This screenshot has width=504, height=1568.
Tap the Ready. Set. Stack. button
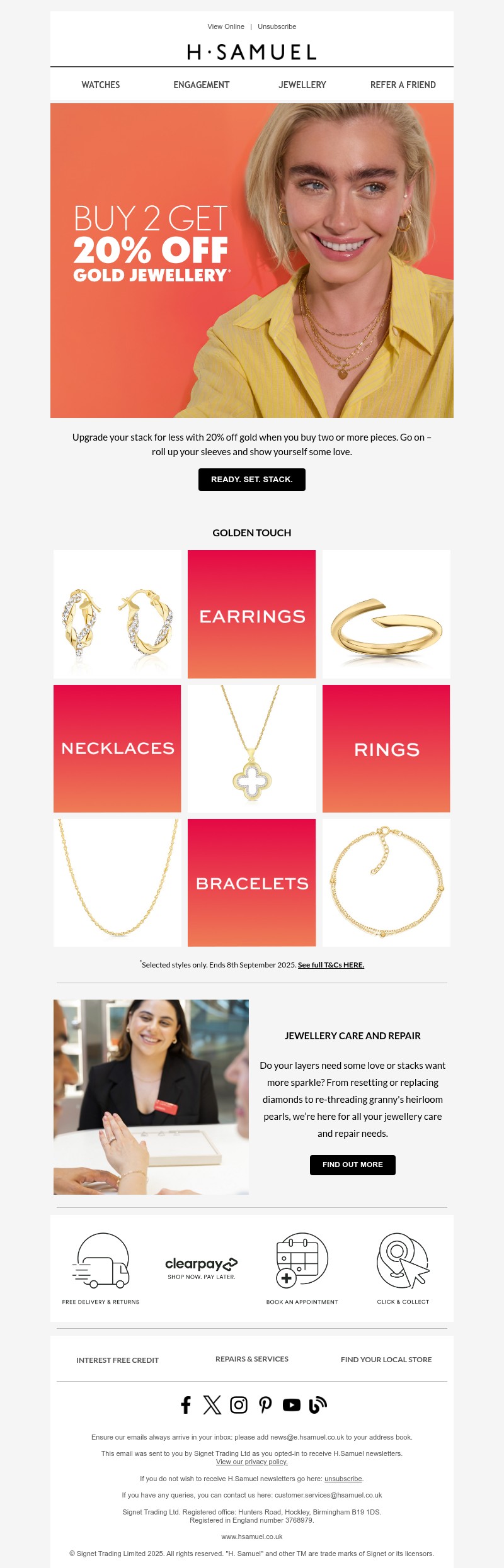pyautogui.click(x=252, y=480)
